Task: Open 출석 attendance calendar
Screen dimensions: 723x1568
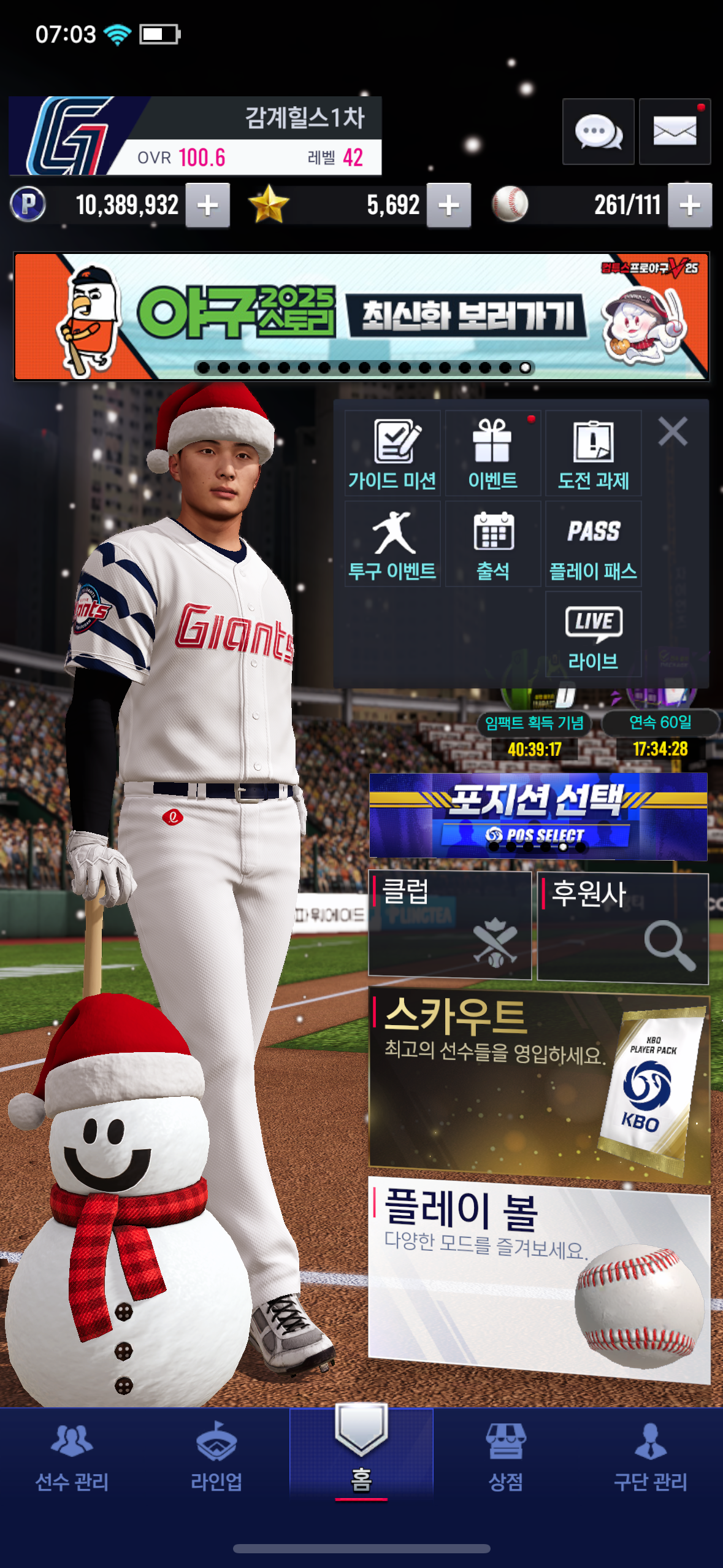Action: tap(492, 544)
